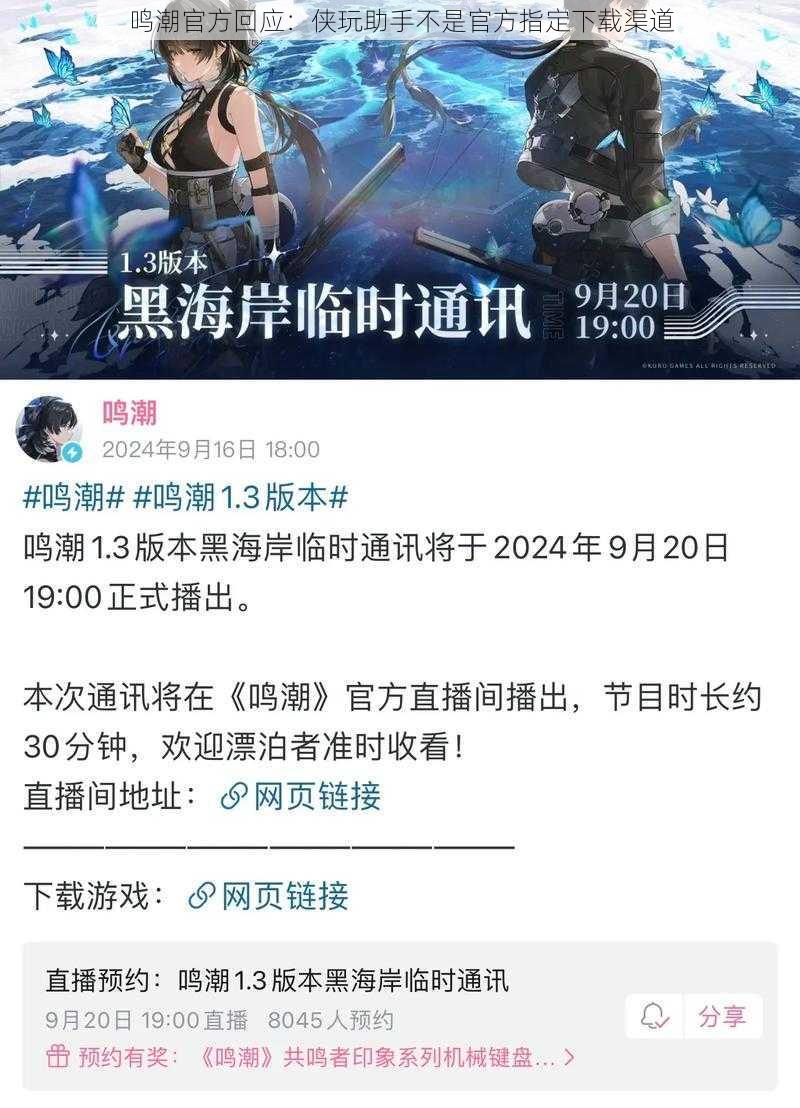The width and height of the screenshot is (800, 1108).
Task: Open the #鸣潮# hashtag topic
Action: (72, 497)
